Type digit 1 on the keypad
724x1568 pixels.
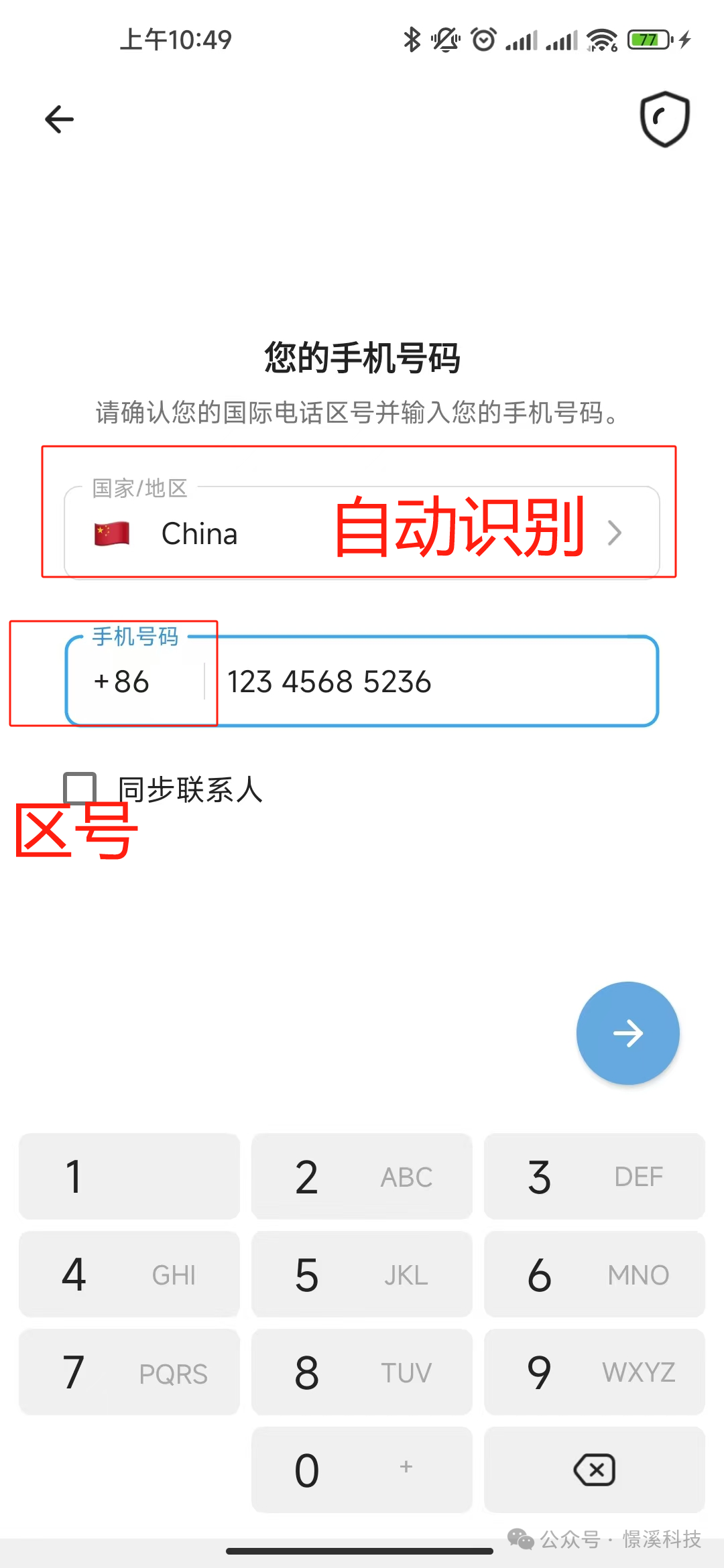point(129,1177)
